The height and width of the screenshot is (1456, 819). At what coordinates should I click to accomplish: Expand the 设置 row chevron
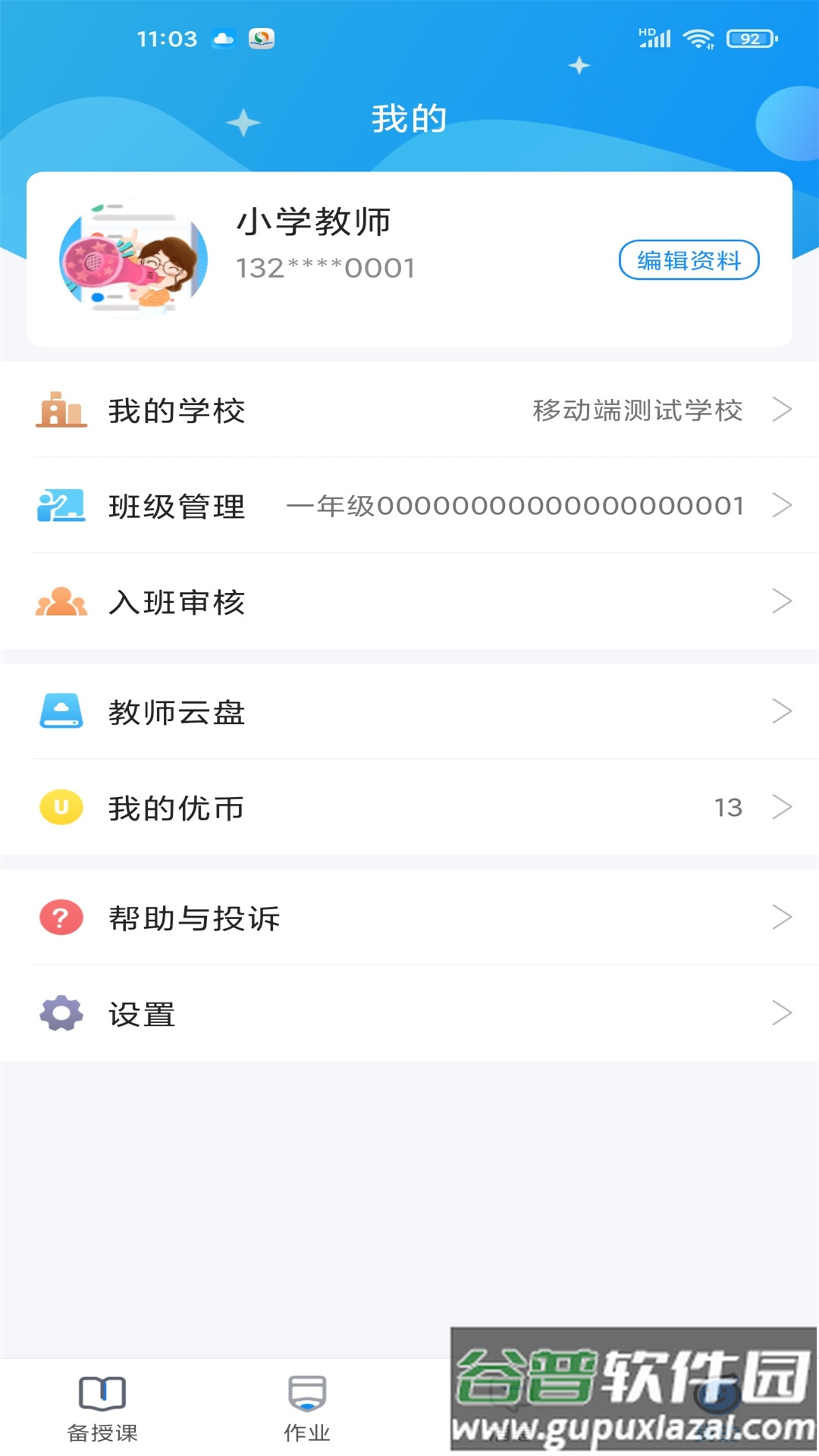tap(783, 1014)
